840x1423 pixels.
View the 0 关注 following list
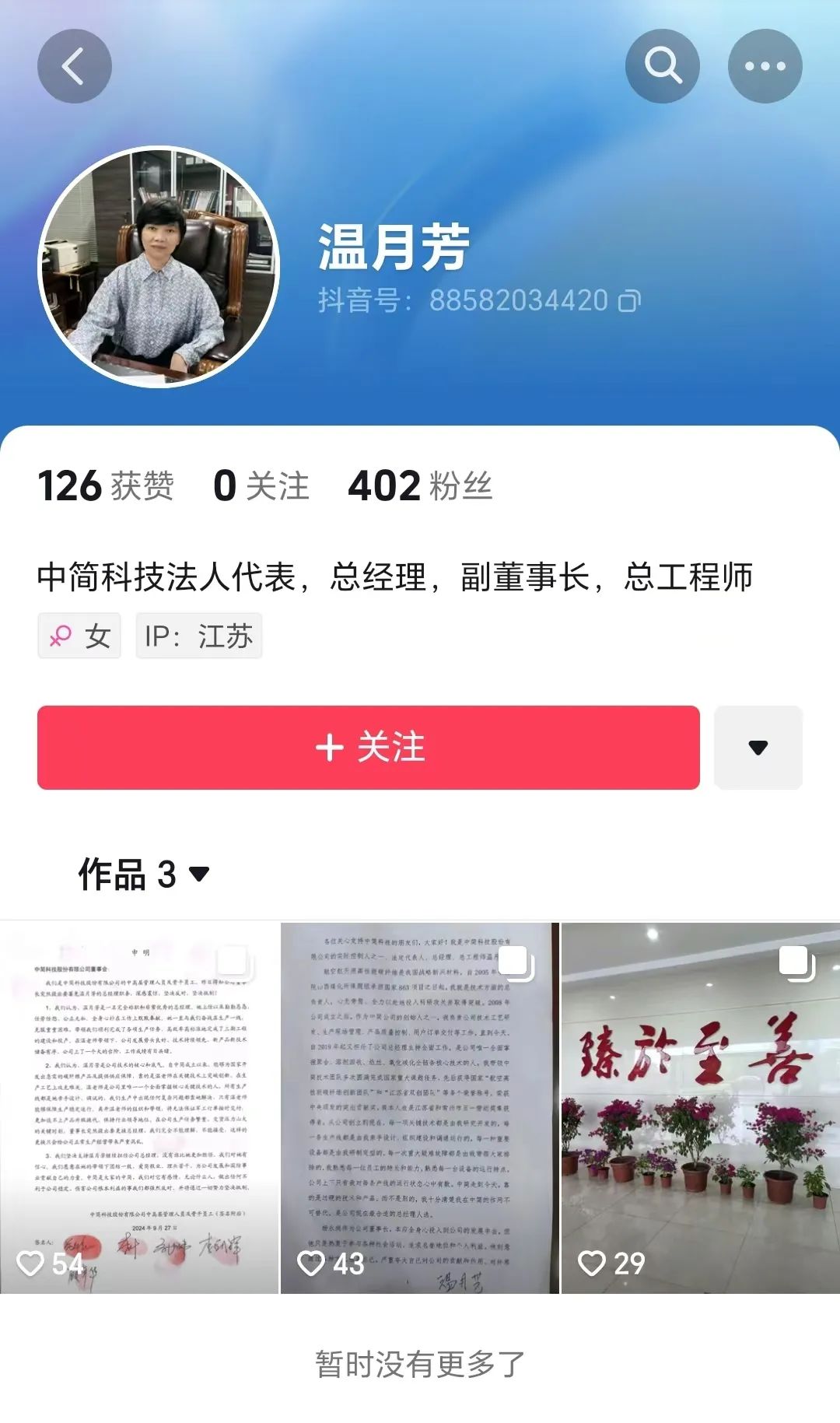tap(261, 486)
